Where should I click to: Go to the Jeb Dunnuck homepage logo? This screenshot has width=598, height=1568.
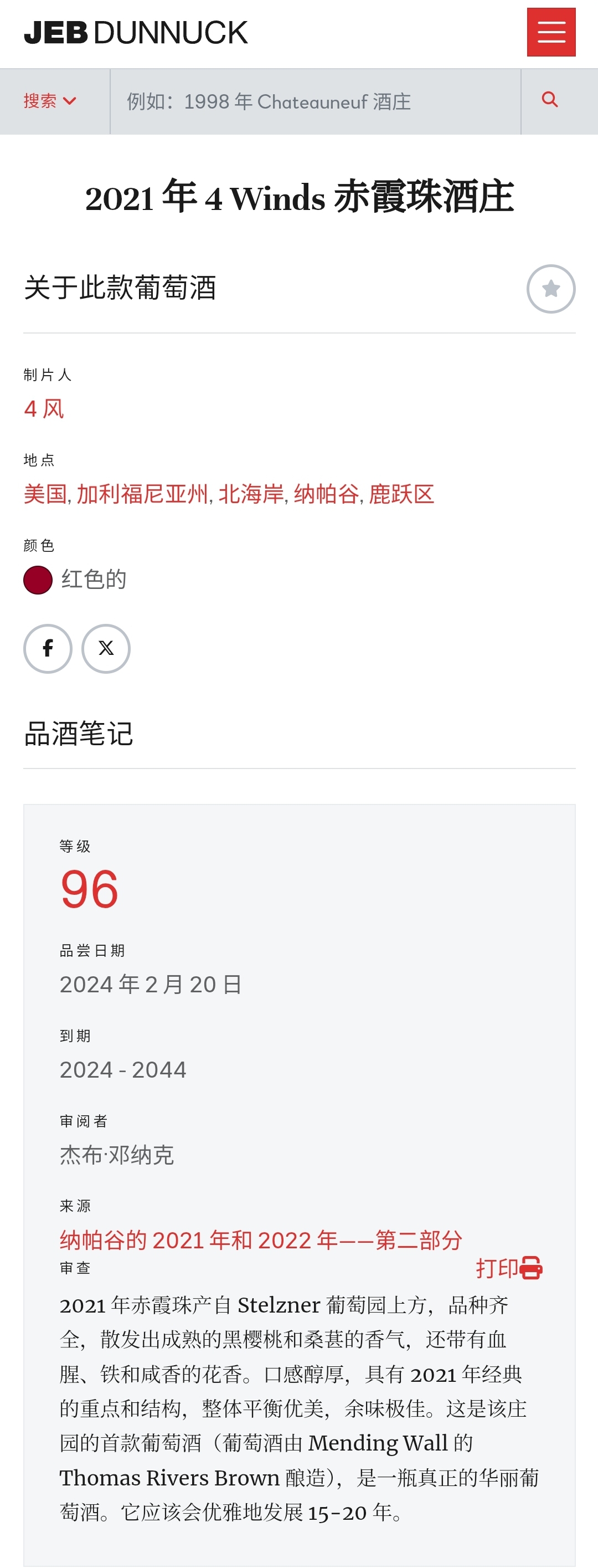[x=136, y=33]
